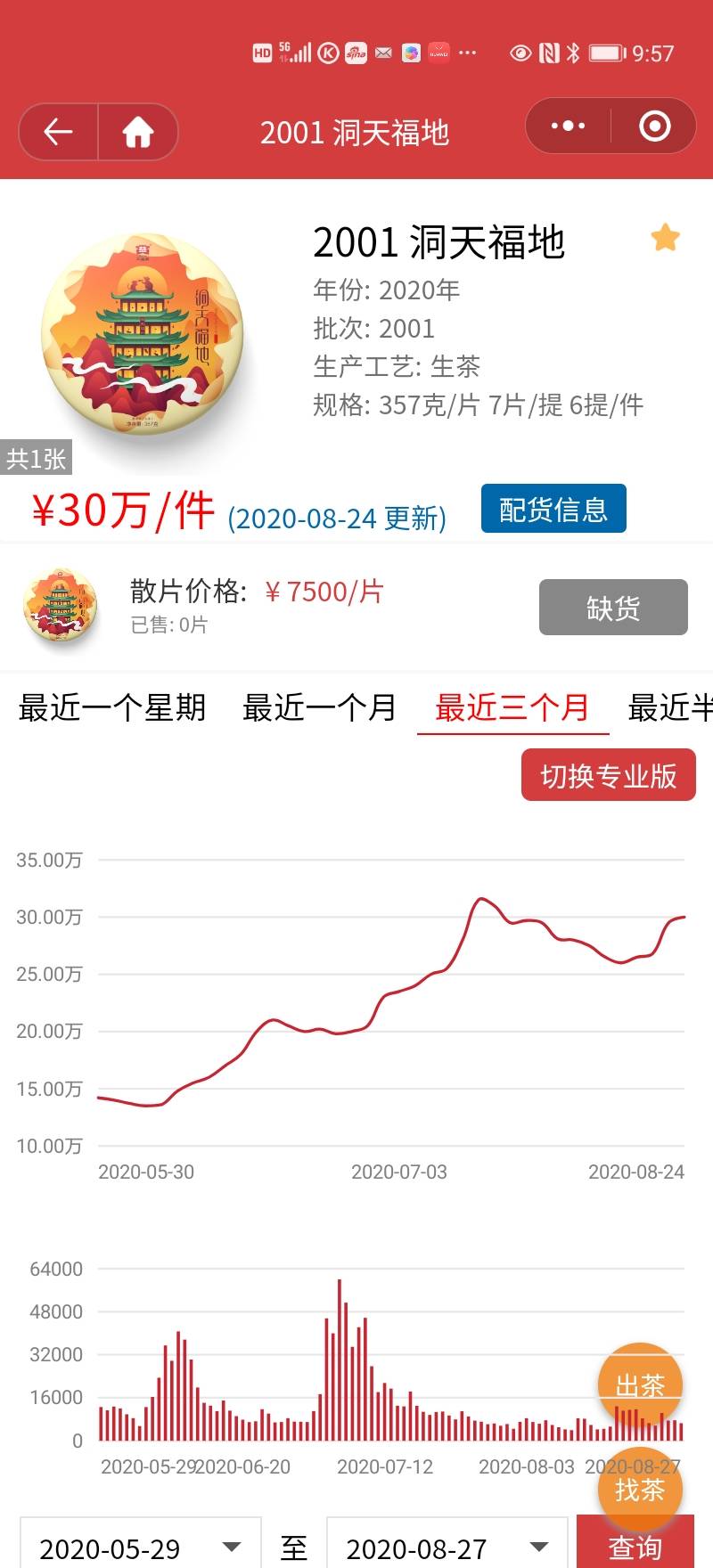713x1568 pixels.
Task: Toggle the favorite star for 2001 洞天福地
Action: [x=665, y=238]
